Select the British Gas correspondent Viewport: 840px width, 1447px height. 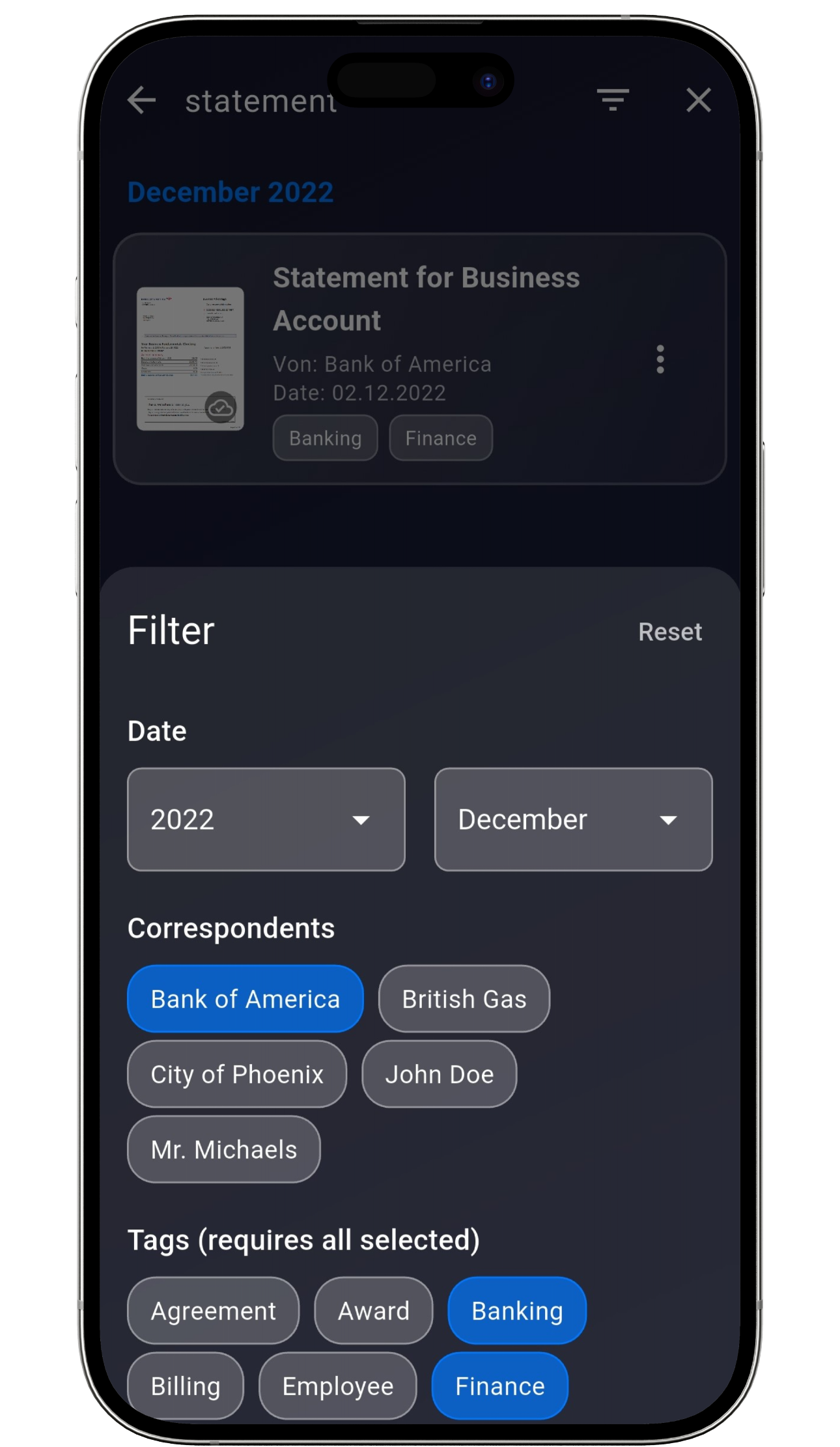point(464,999)
